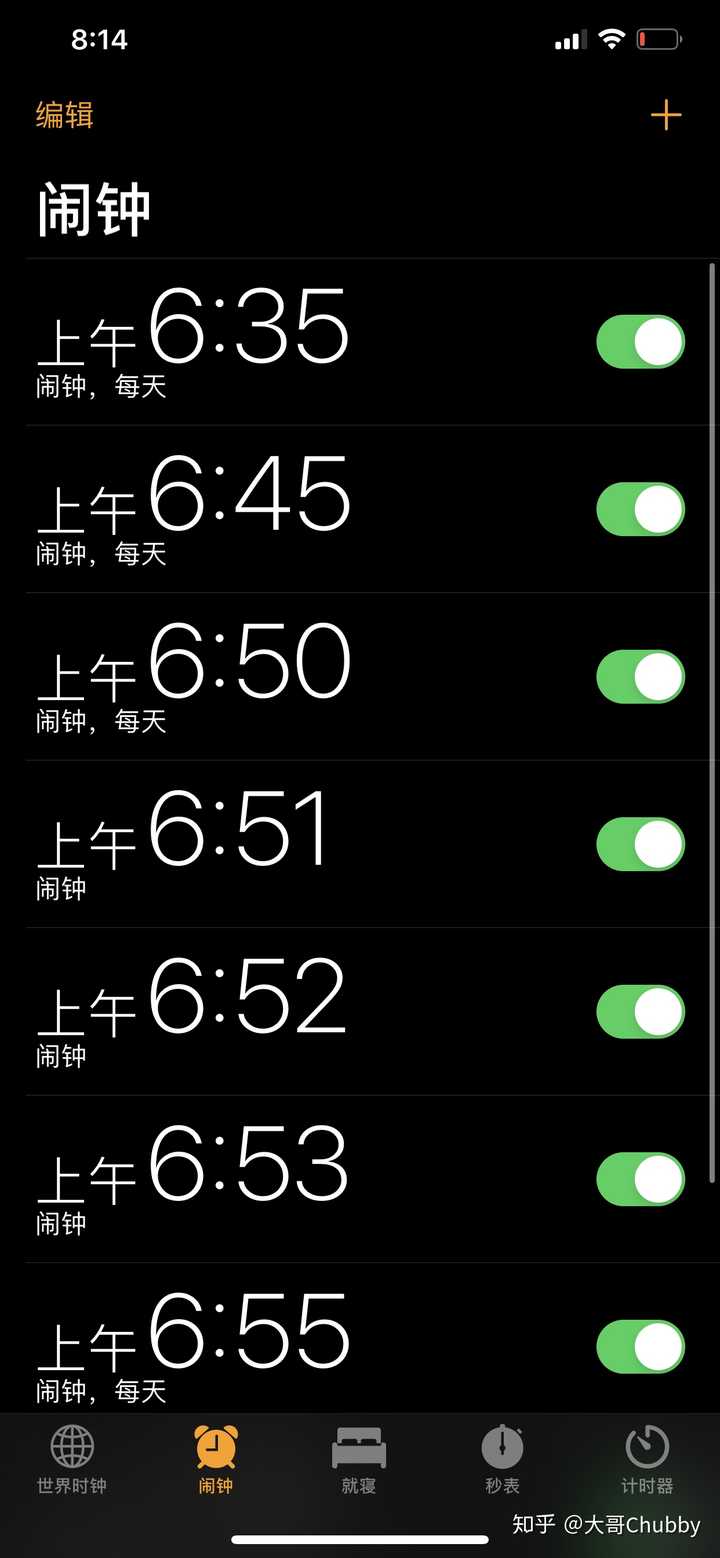Toggle the 6:50 alarm switch

click(x=640, y=676)
